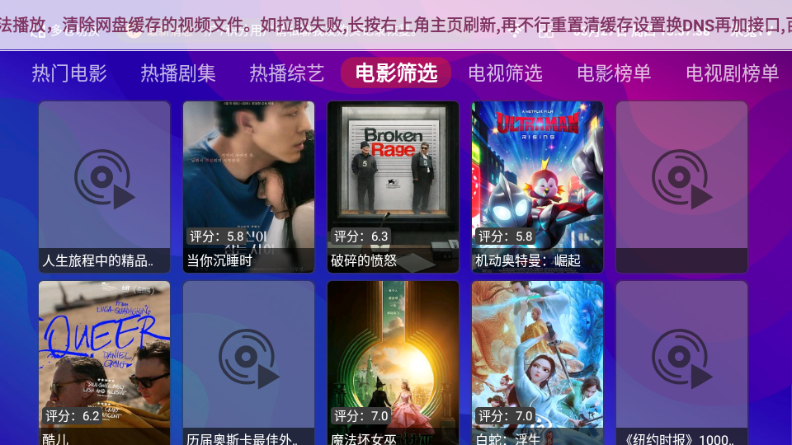Open the movie 当你沉睡时
The image size is (792, 445).
click(248, 187)
